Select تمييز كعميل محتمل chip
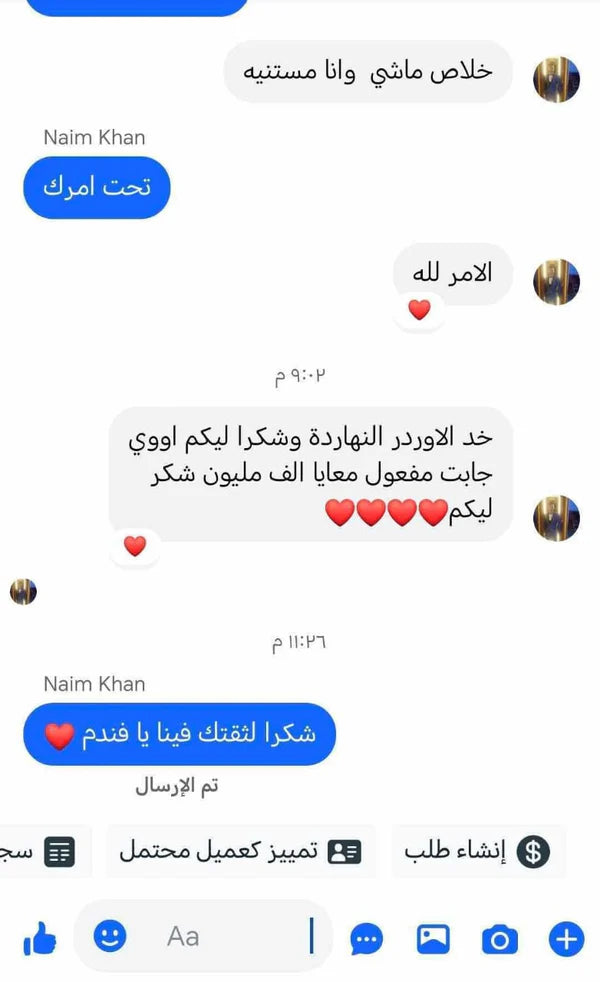Screen dimensions: 600x982 240,852
